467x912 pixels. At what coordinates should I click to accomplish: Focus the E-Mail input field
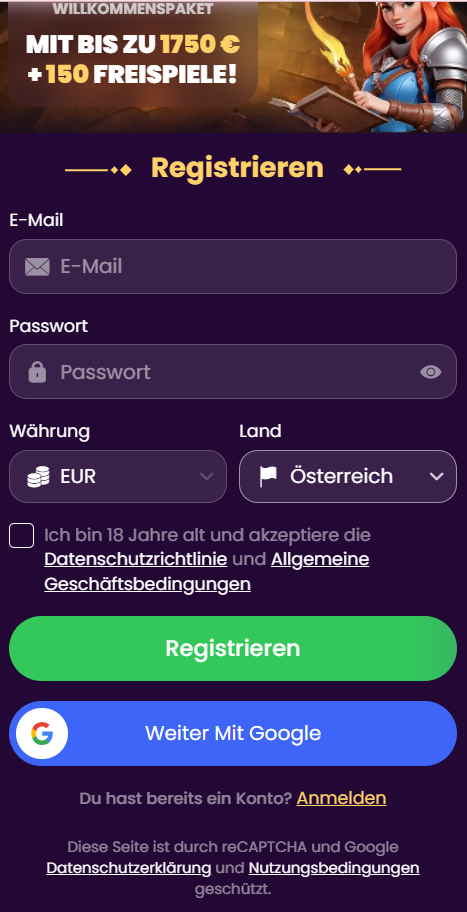pyautogui.click(x=233, y=266)
